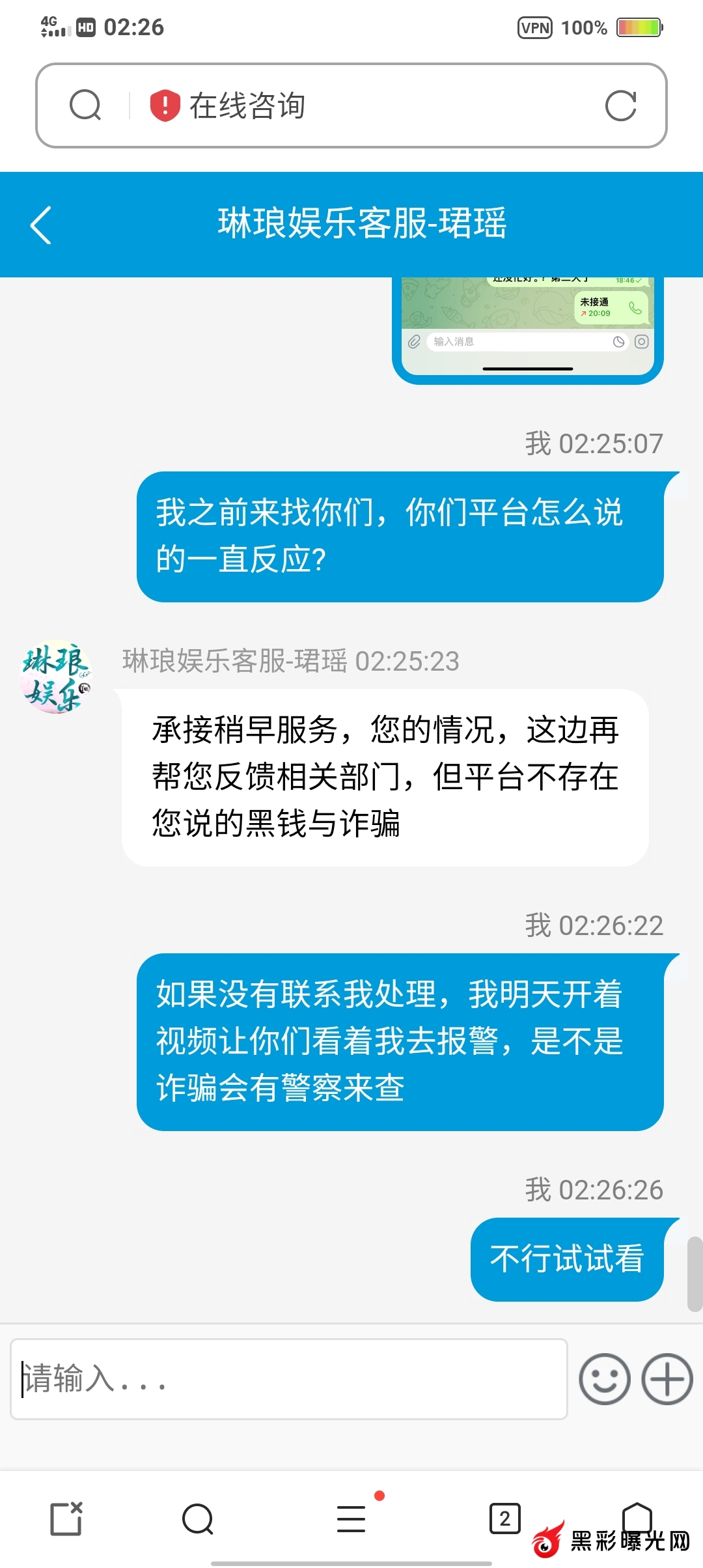View the 2 open tabs
This screenshot has width=703, height=1568.
tap(504, 1519)
